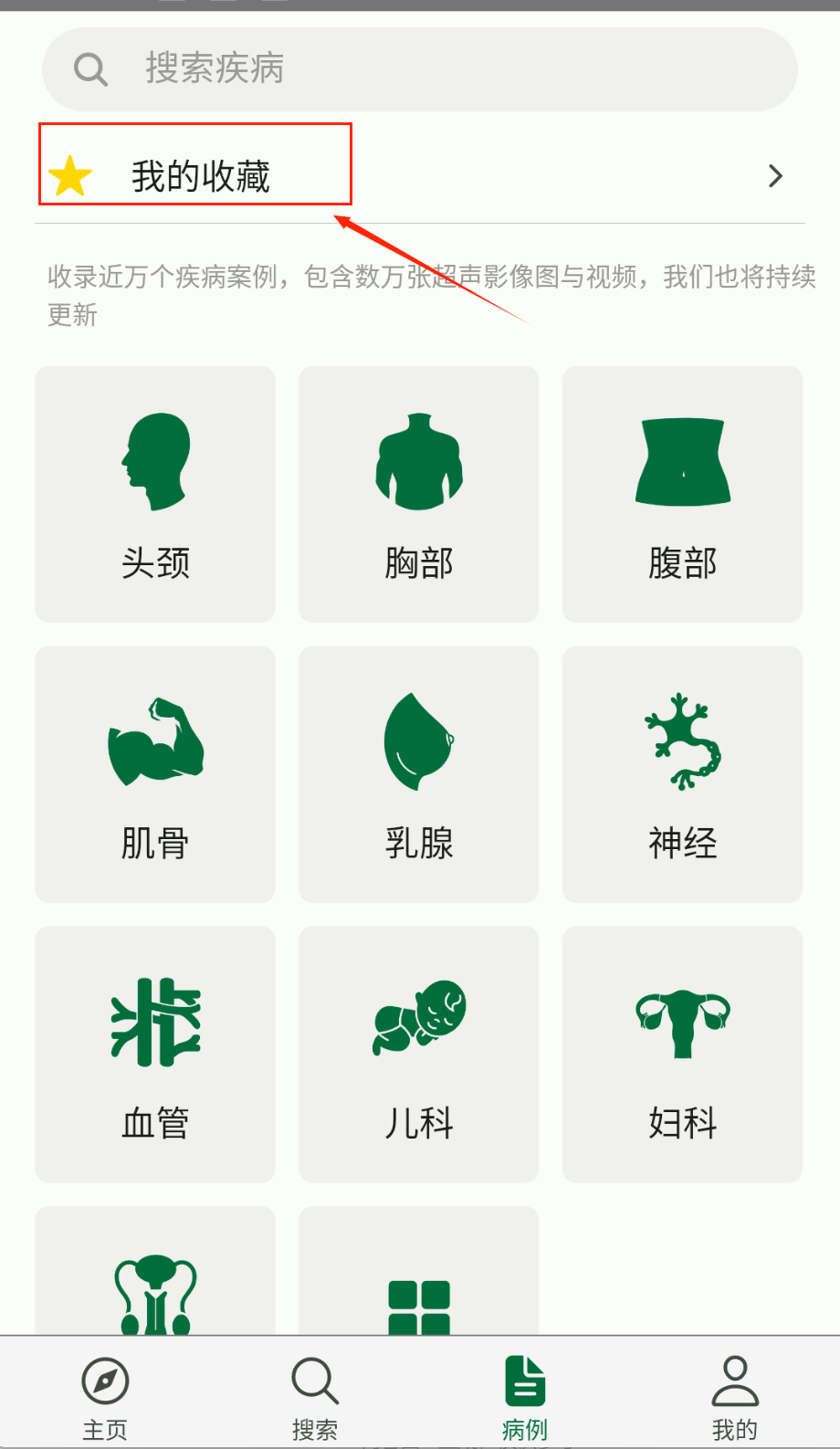View the 神经 category
The width and height of the screenshot is (840, 1449).
pyautogui.click(x=682, y=774)
